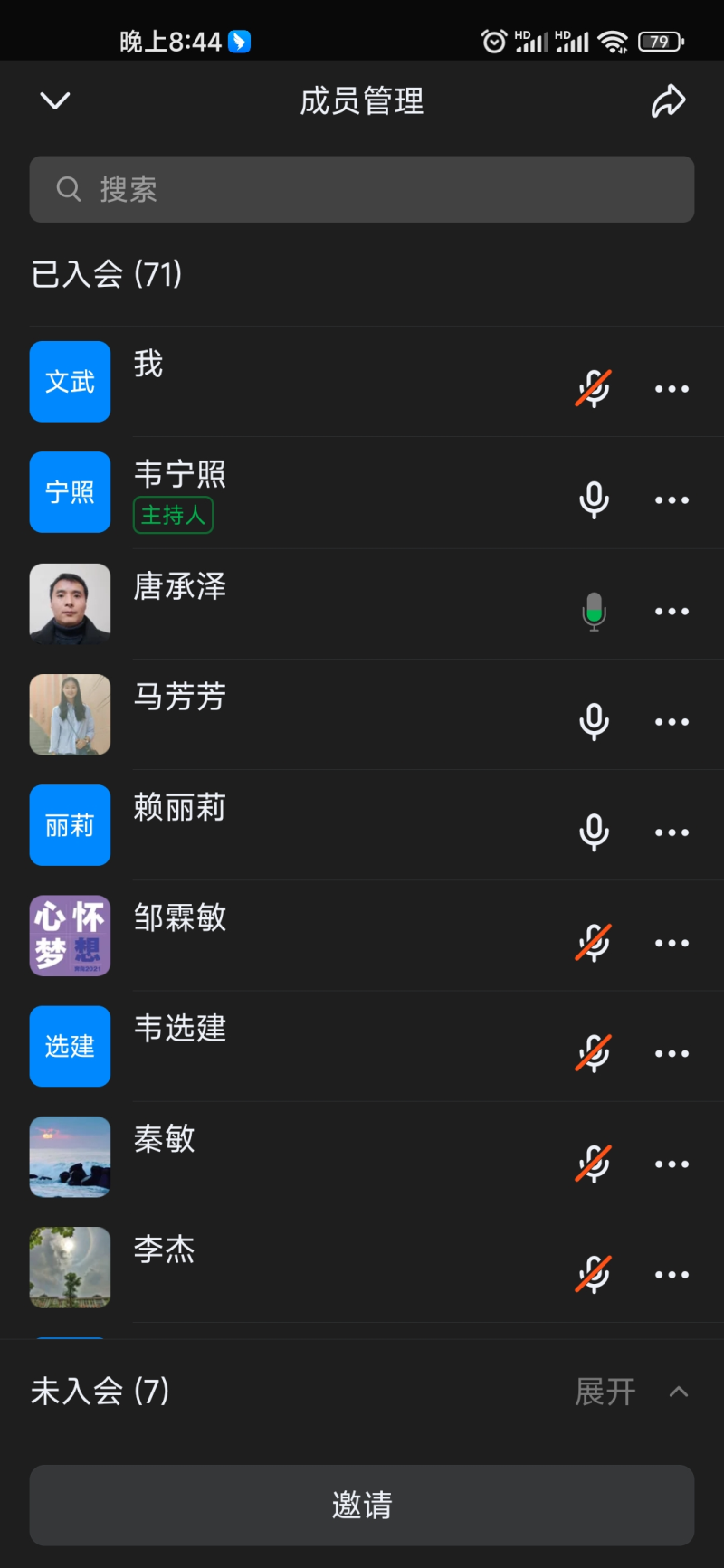
Task: Mute 赖丽莉's microphone
Action: (x=594, y=832)
